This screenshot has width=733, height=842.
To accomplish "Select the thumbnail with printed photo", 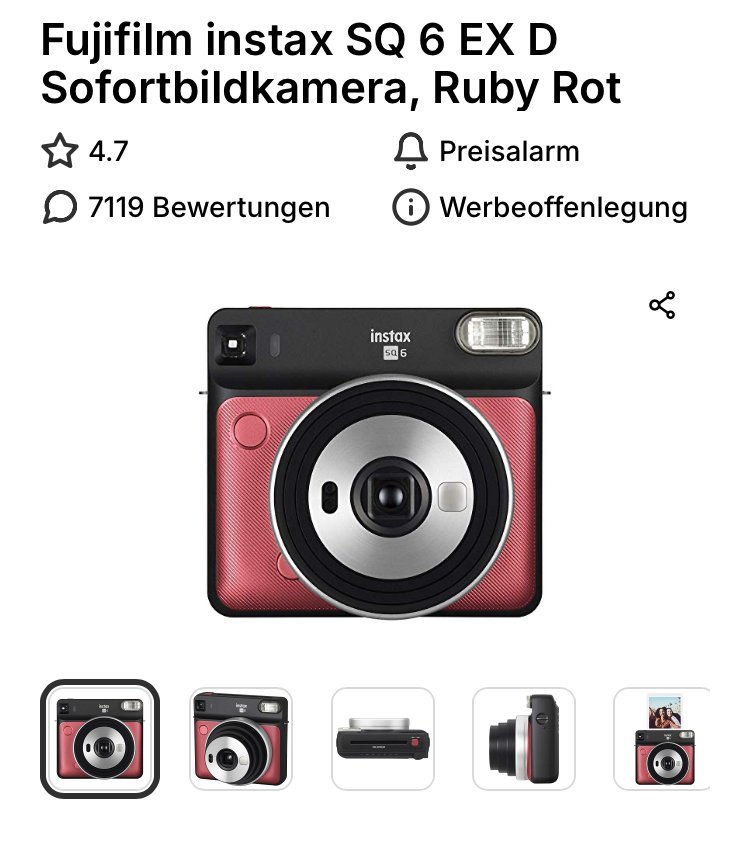I will 662,739.
